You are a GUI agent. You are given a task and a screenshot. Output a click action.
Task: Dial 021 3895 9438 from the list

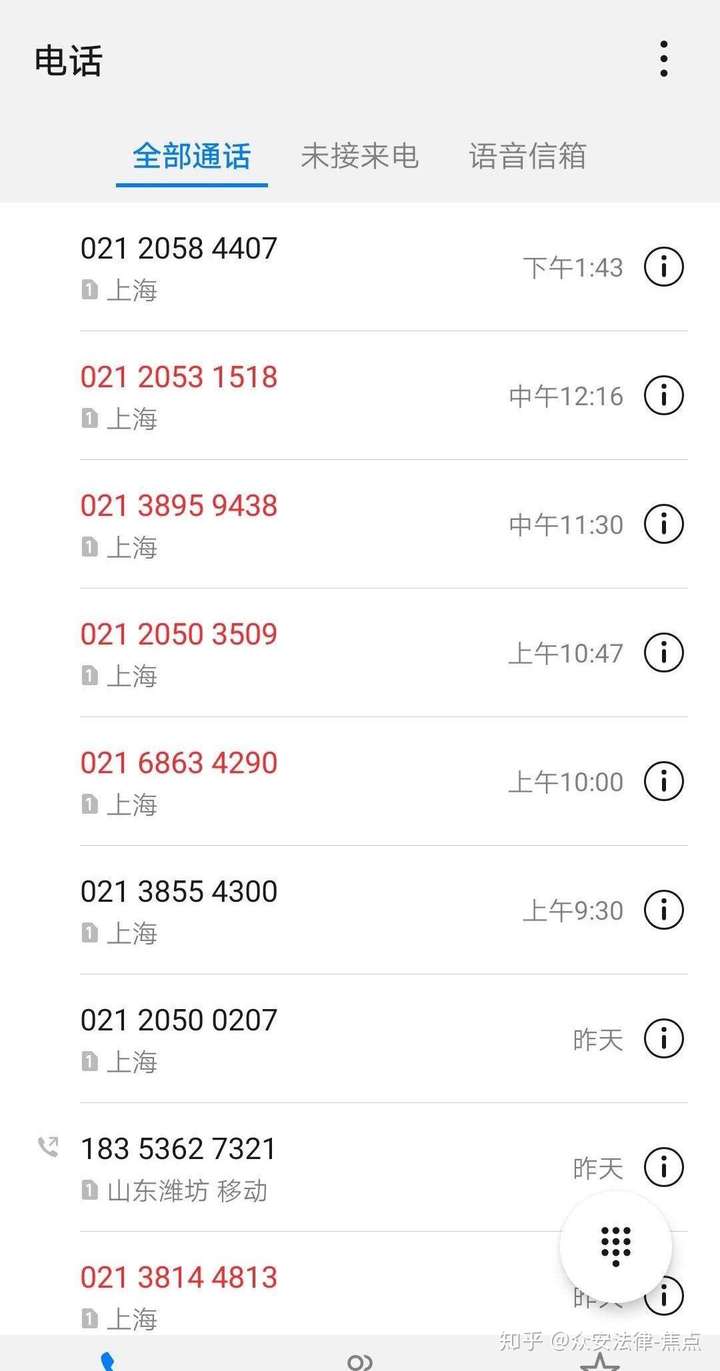click(178, 506)
